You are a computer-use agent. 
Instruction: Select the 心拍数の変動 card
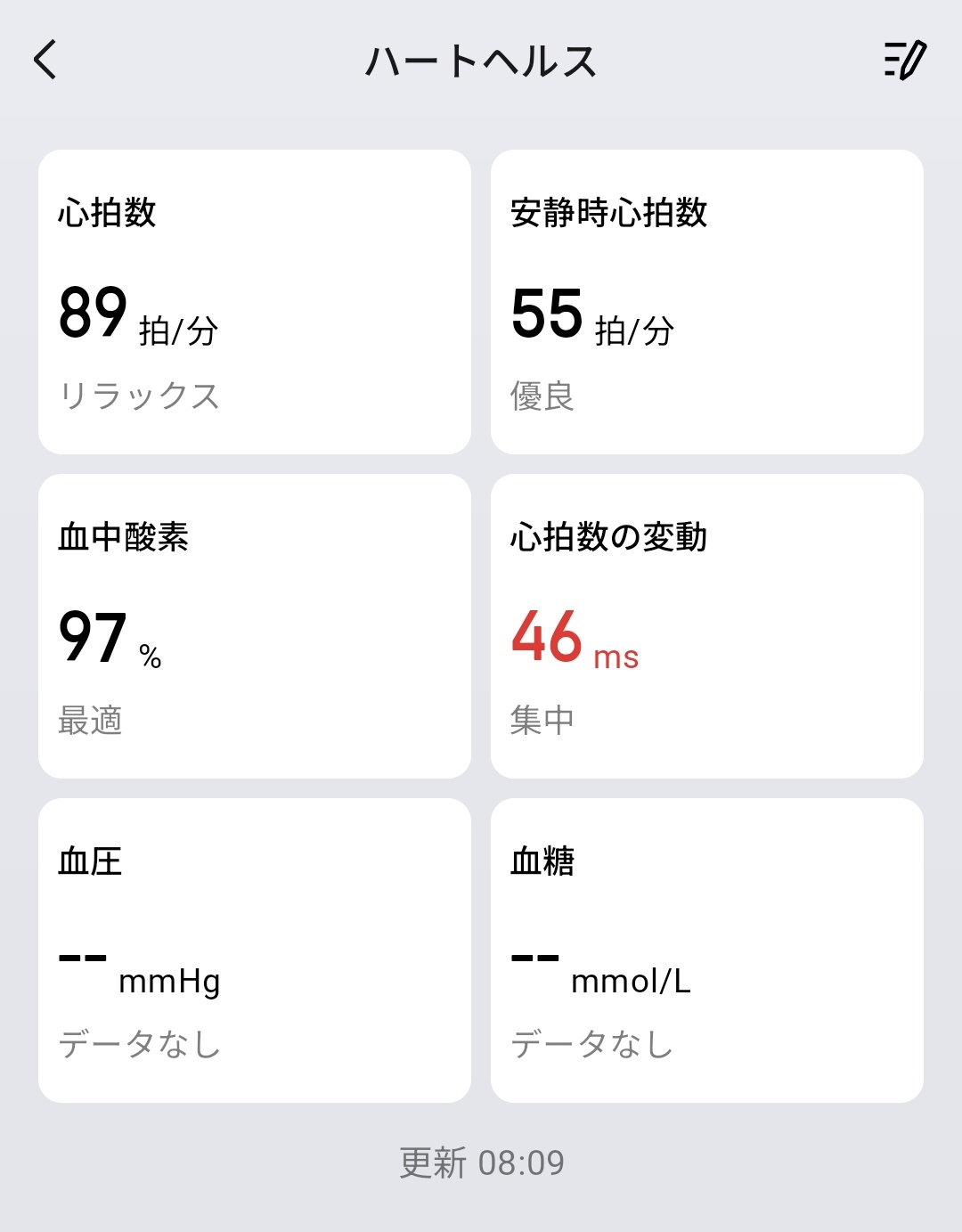coord(706,626)
